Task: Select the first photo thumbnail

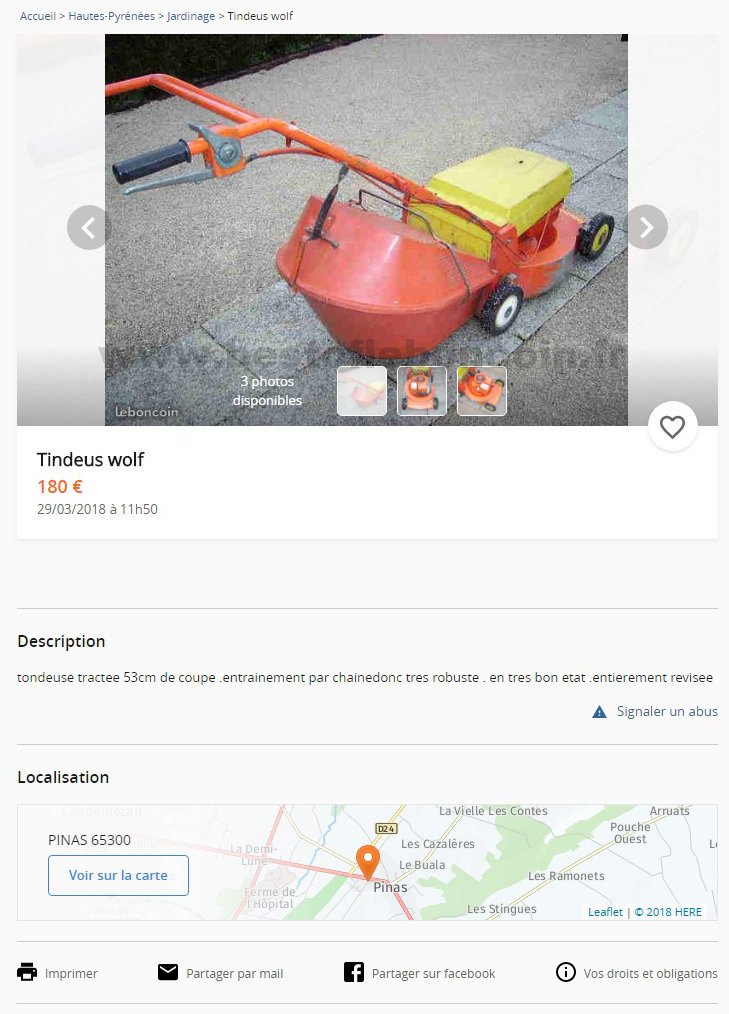Action: (x=362, y=391)
